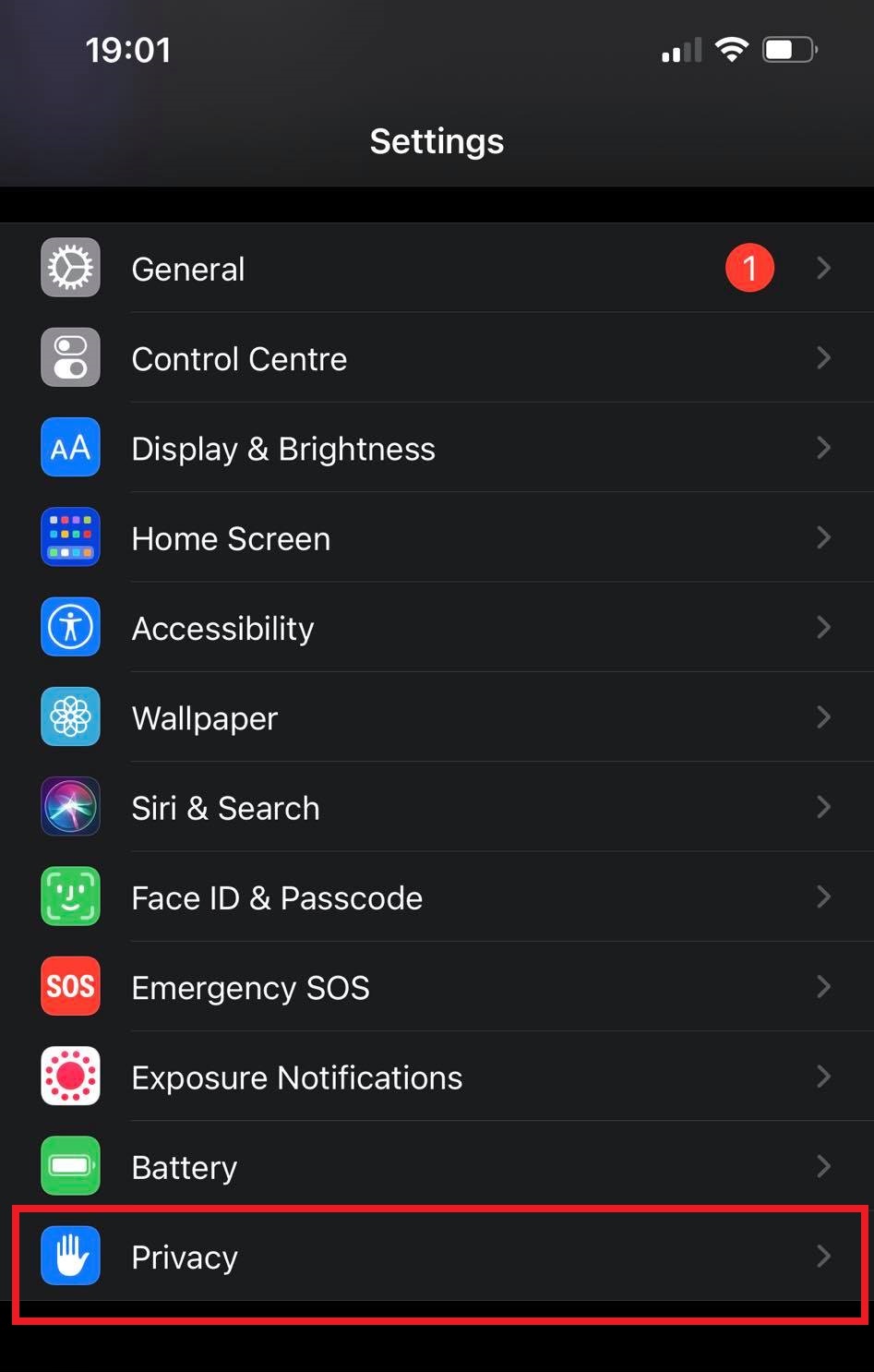Tap the red notification badge on General
Screen dimensions: 874x1372
[x=749, y=267]
